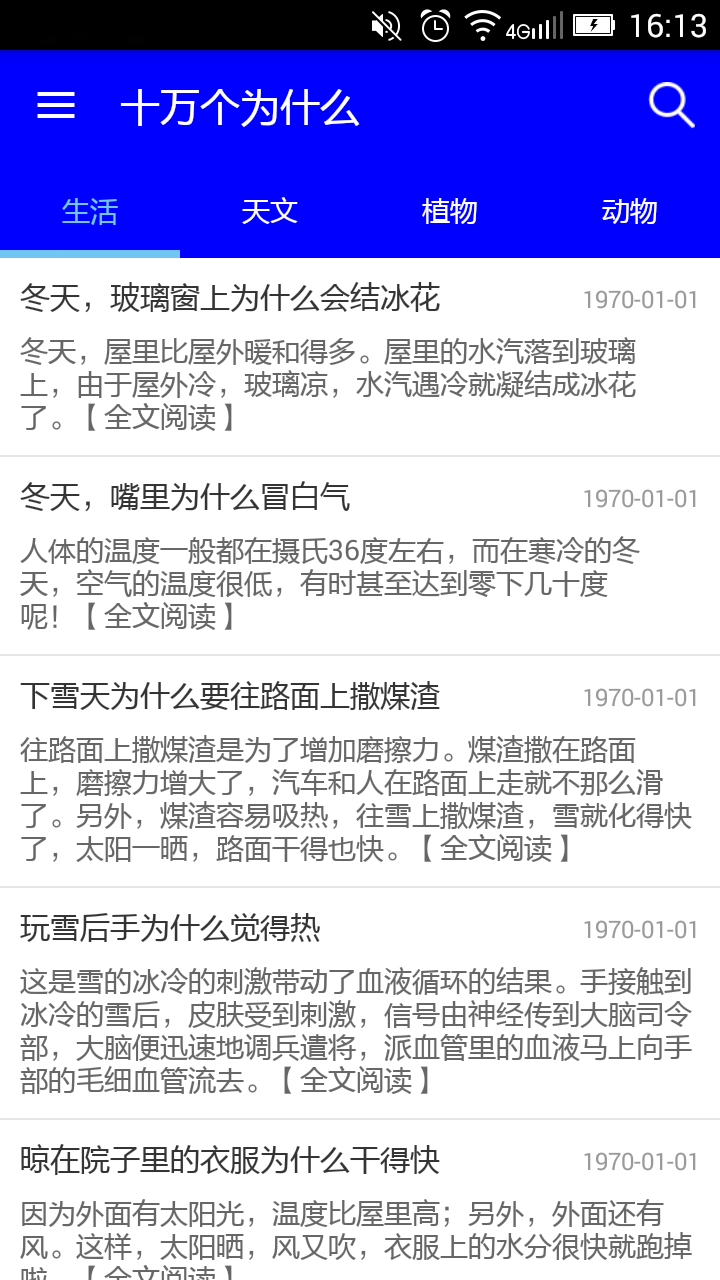Switch to the 天文 tab
Image resolution: width=720 pixels, height=1280 pixels.
tap(270, 211)
